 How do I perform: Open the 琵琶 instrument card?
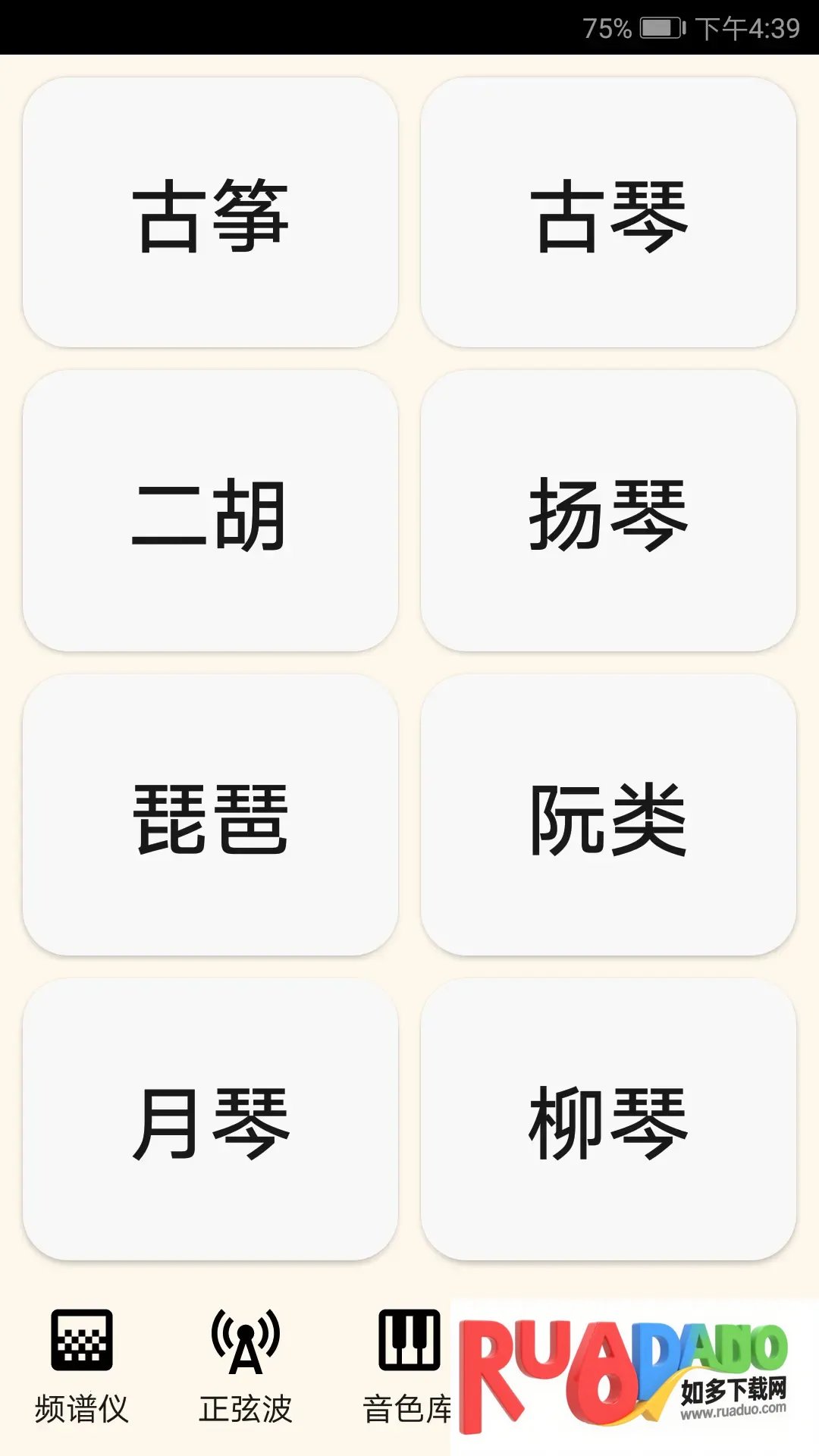point(210,816)
